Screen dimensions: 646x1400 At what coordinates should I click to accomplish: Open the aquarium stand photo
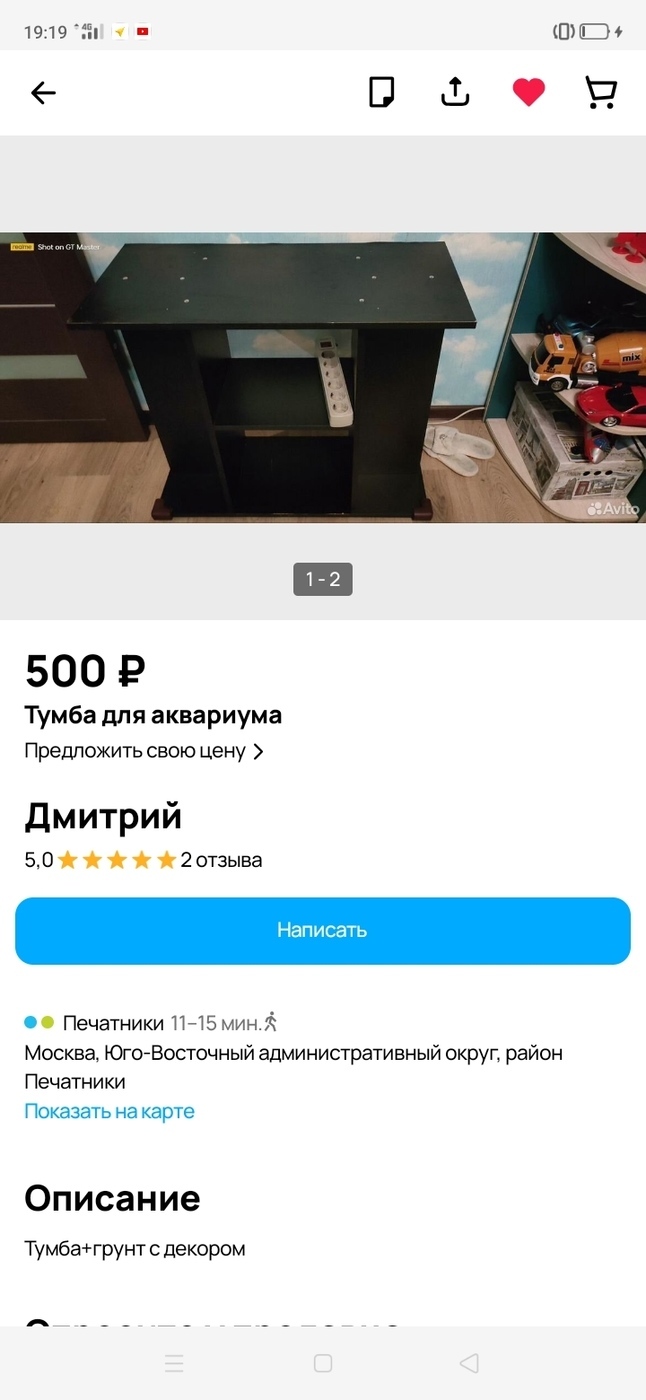pos(323,377)
